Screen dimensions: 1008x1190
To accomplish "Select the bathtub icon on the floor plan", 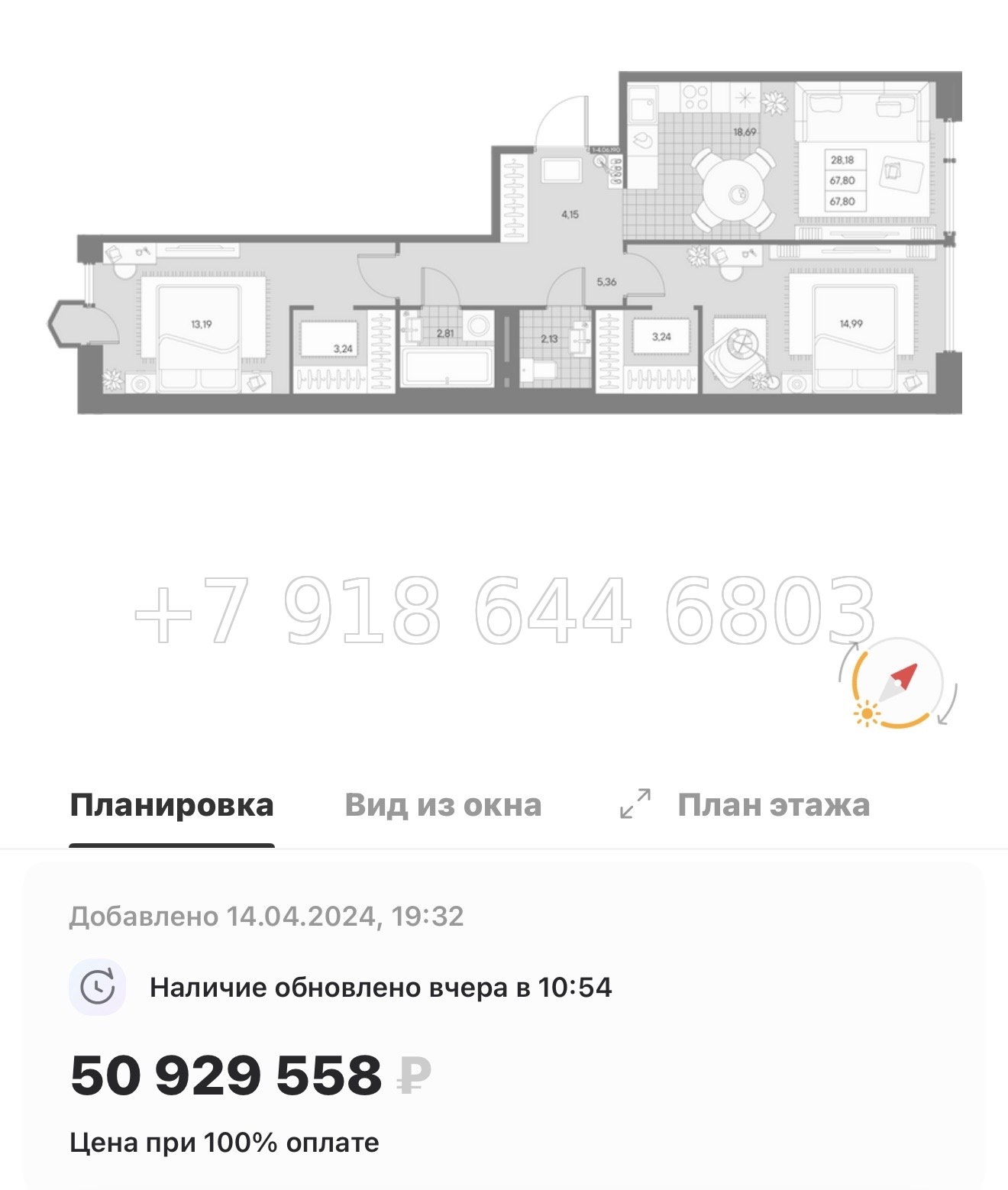I will tap(447, 365).
